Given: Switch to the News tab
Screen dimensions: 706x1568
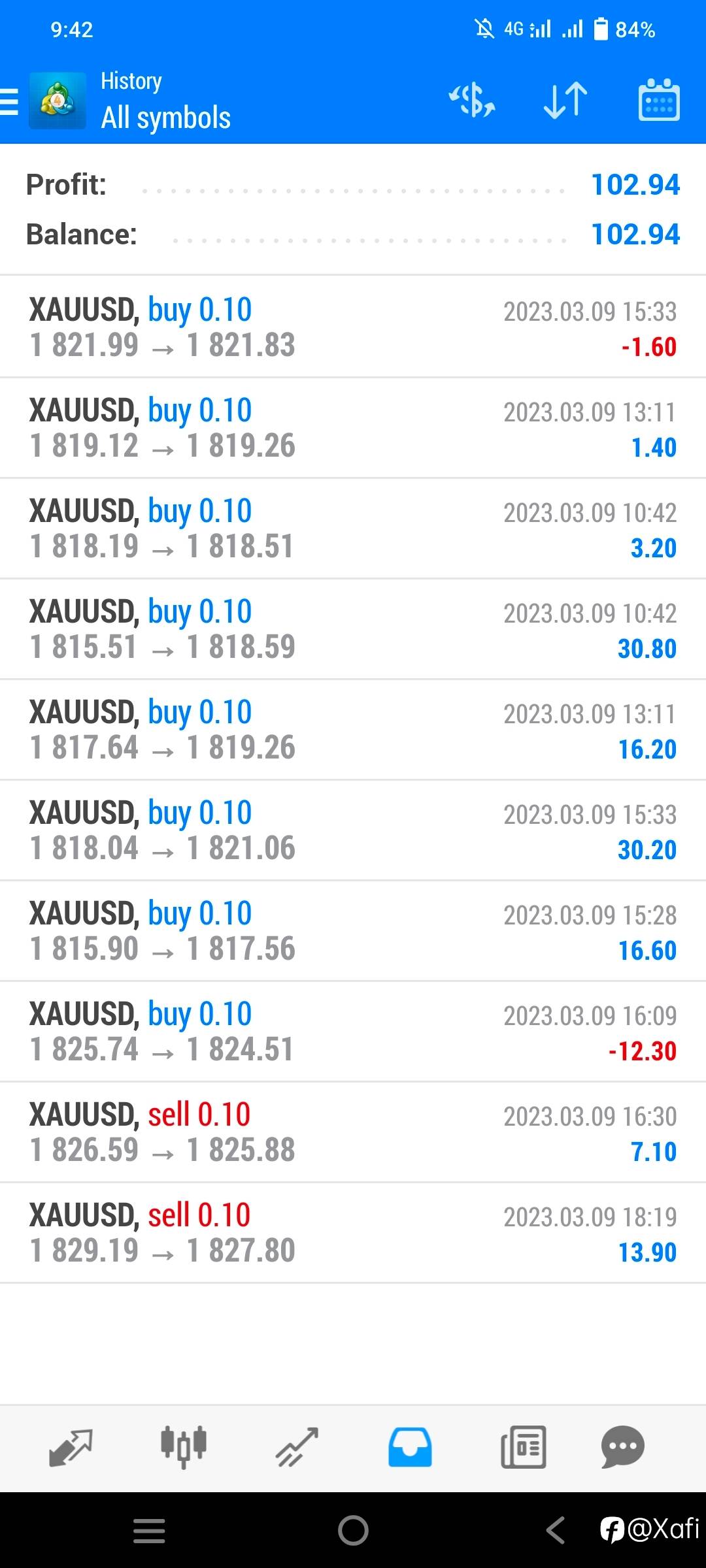Looking at the screenshot, I should tap(523, 1447).
